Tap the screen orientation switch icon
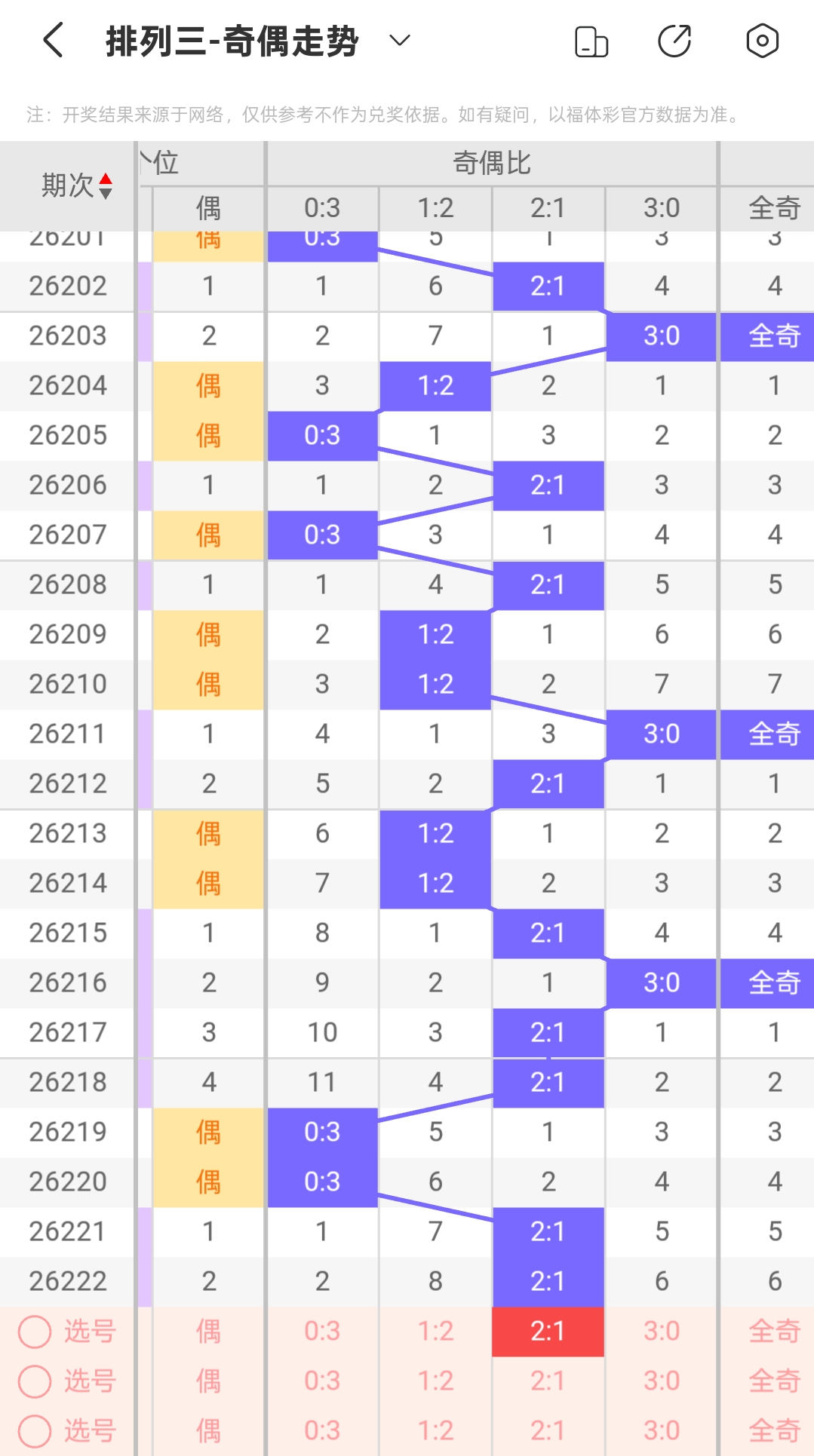 click(x=591, y=41)
